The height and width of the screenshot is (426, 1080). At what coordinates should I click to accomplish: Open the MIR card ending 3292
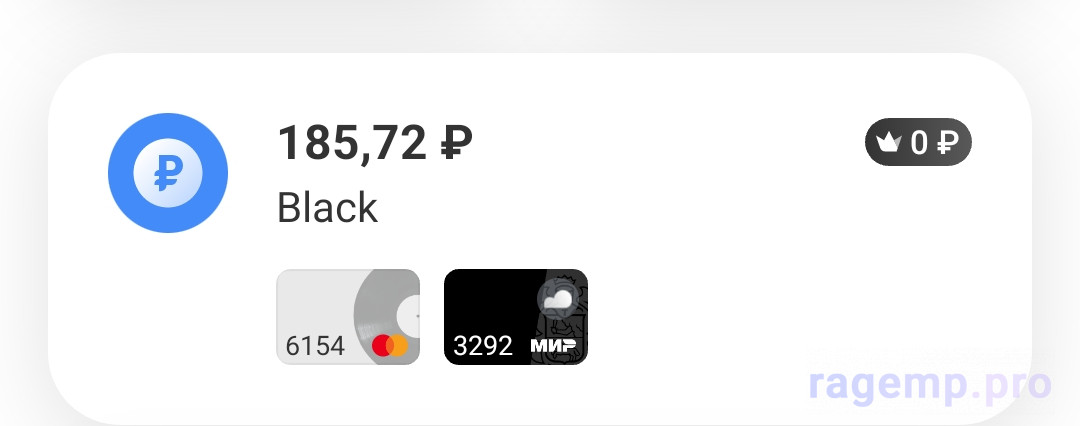pos(515,317)
